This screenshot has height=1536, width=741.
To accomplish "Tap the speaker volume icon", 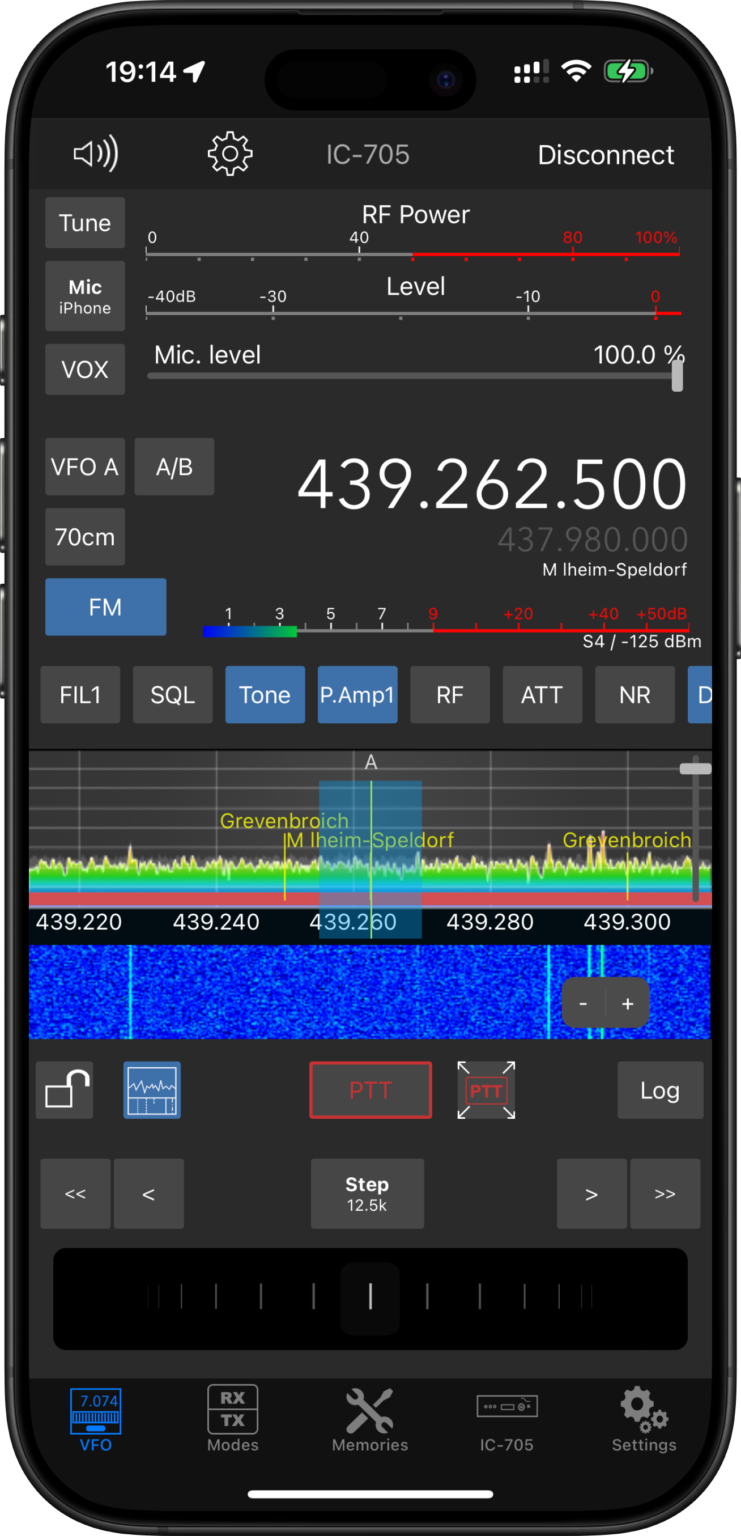I will pyautogui.click(x=95, y=153).
